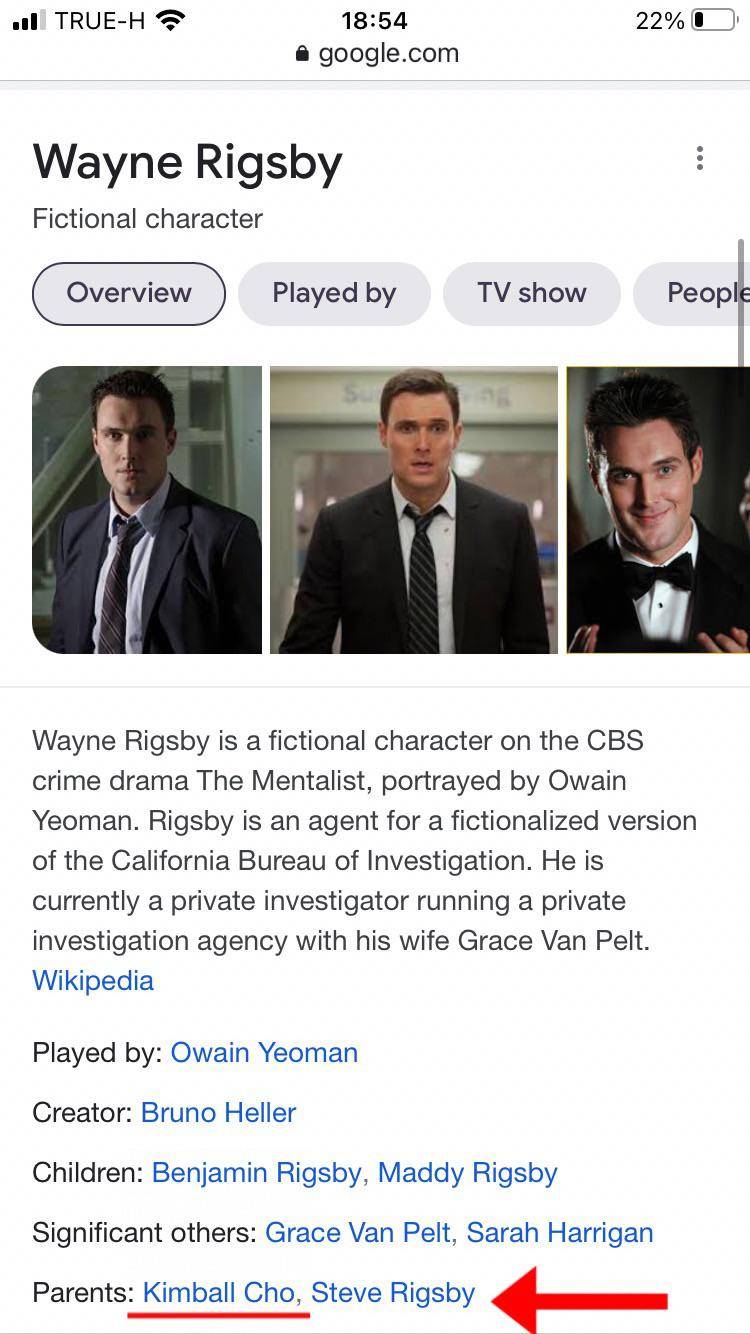Open Owain Yeoman's link

click(x=264, y=1052)
